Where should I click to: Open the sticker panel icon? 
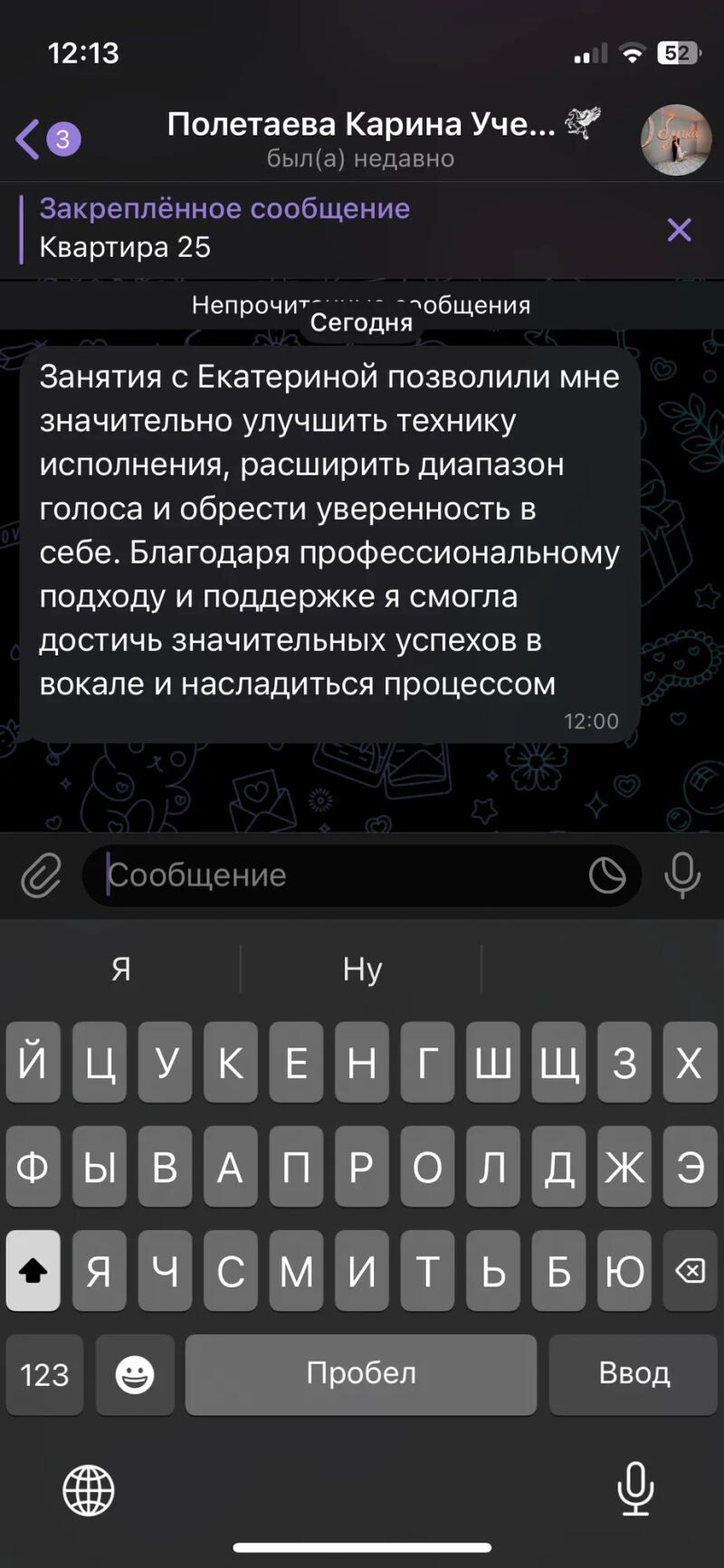[606, 875]
